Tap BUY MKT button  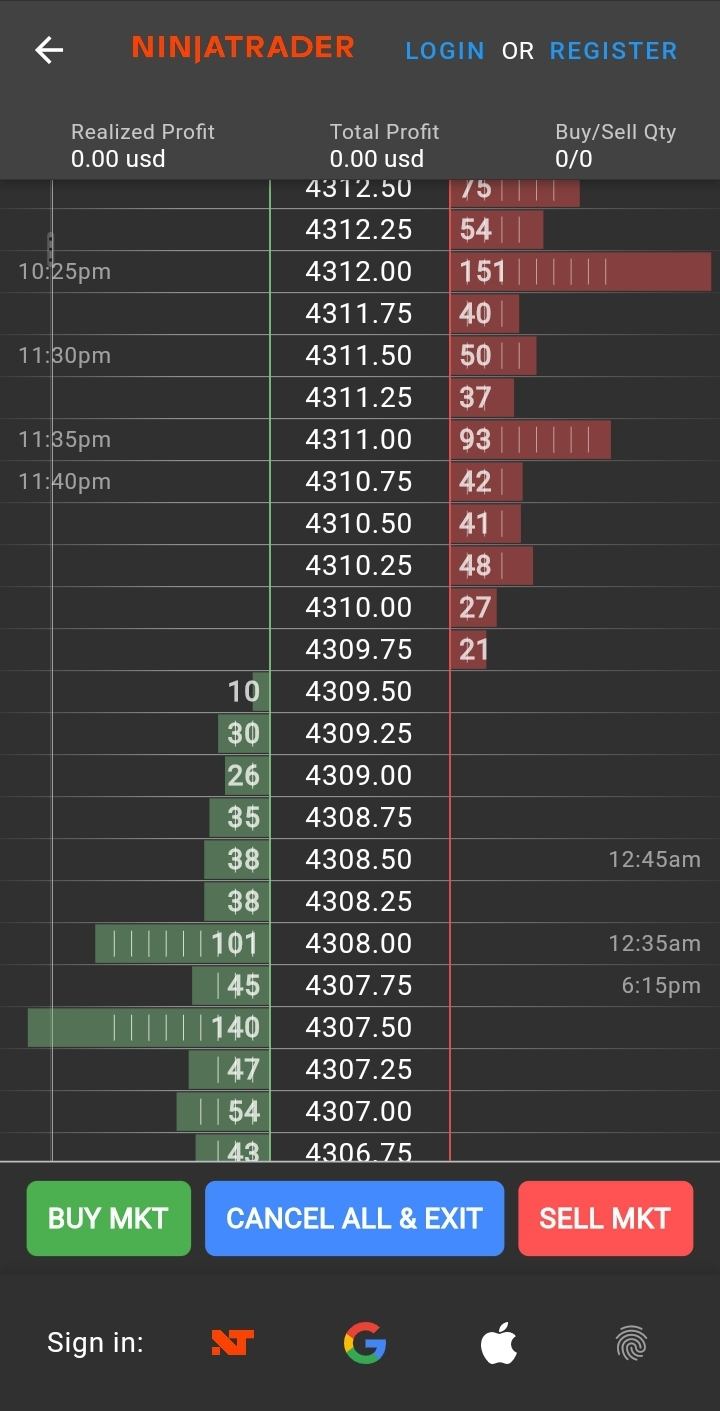click(x=108, y=1218)
